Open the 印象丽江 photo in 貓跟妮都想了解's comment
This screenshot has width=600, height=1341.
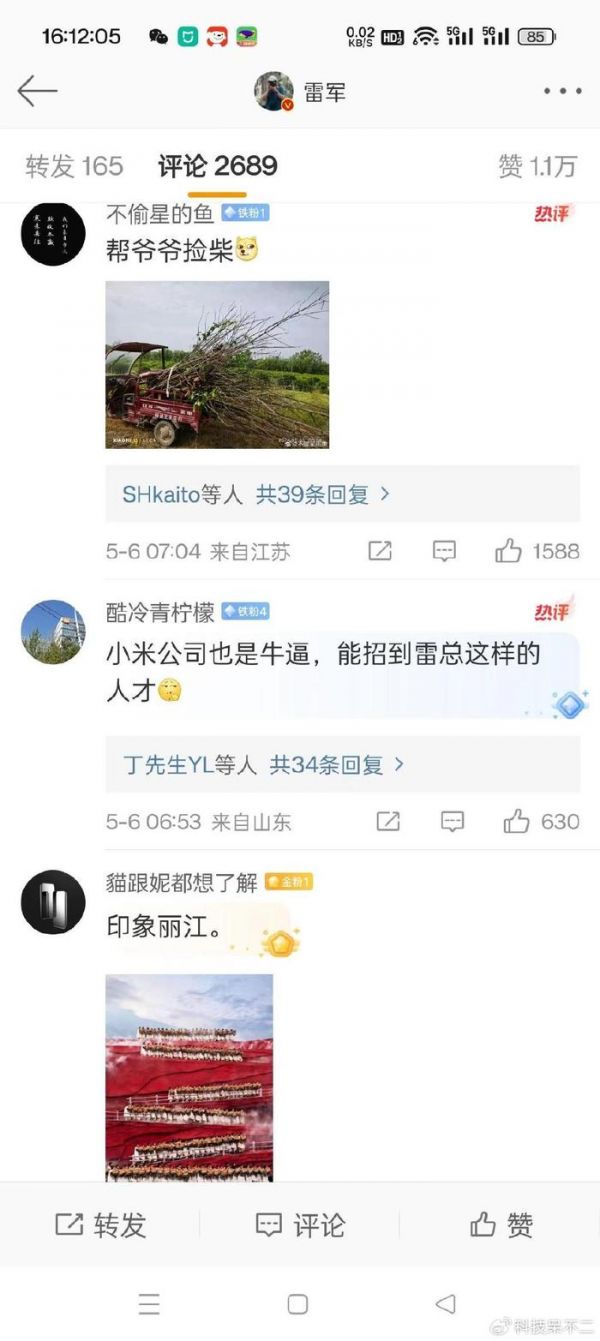189,1077
